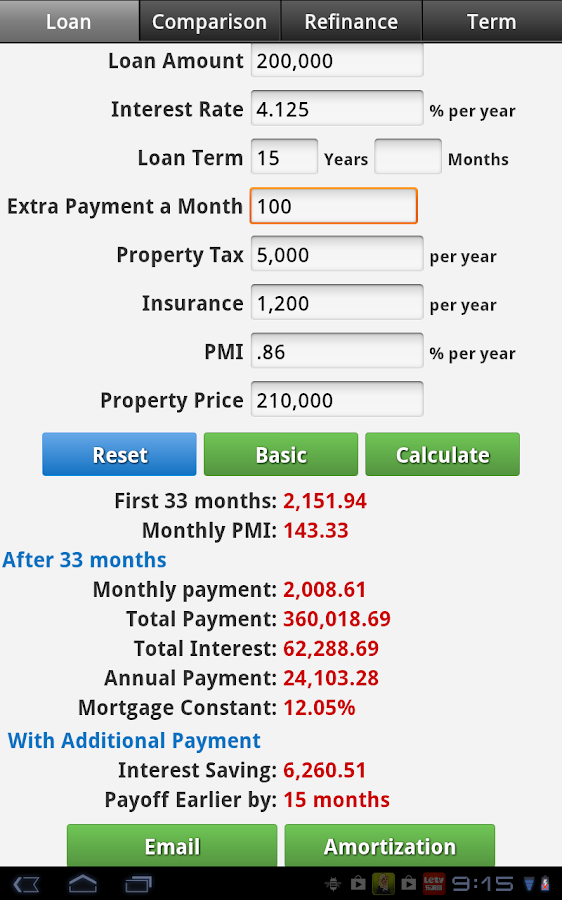Viewport: 562px width, 900px height.
Task: Edit the Loan Amount field
Action: tap(337, 60)
